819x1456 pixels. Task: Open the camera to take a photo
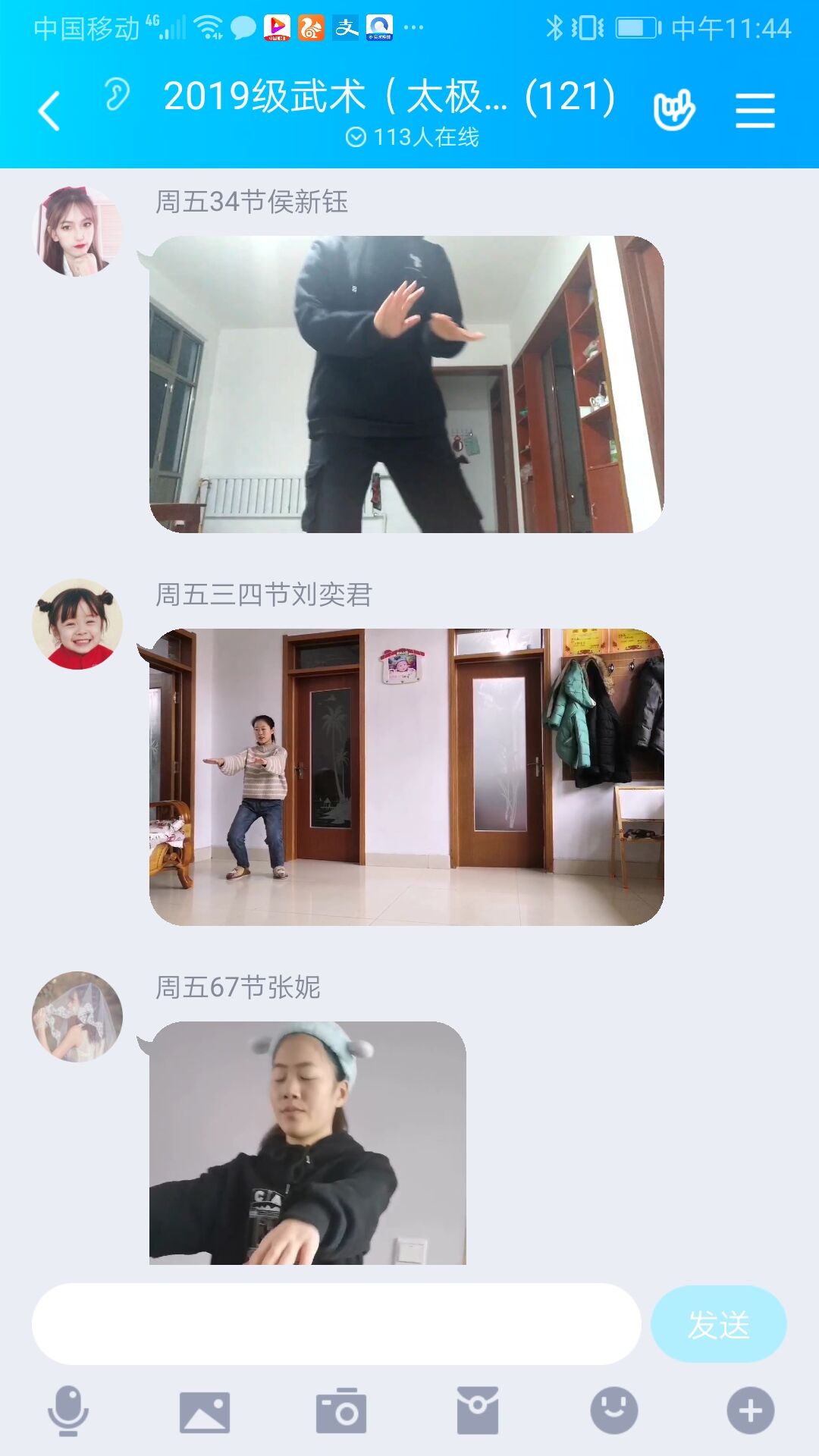pyautogui.click(x=341, y=1411)
